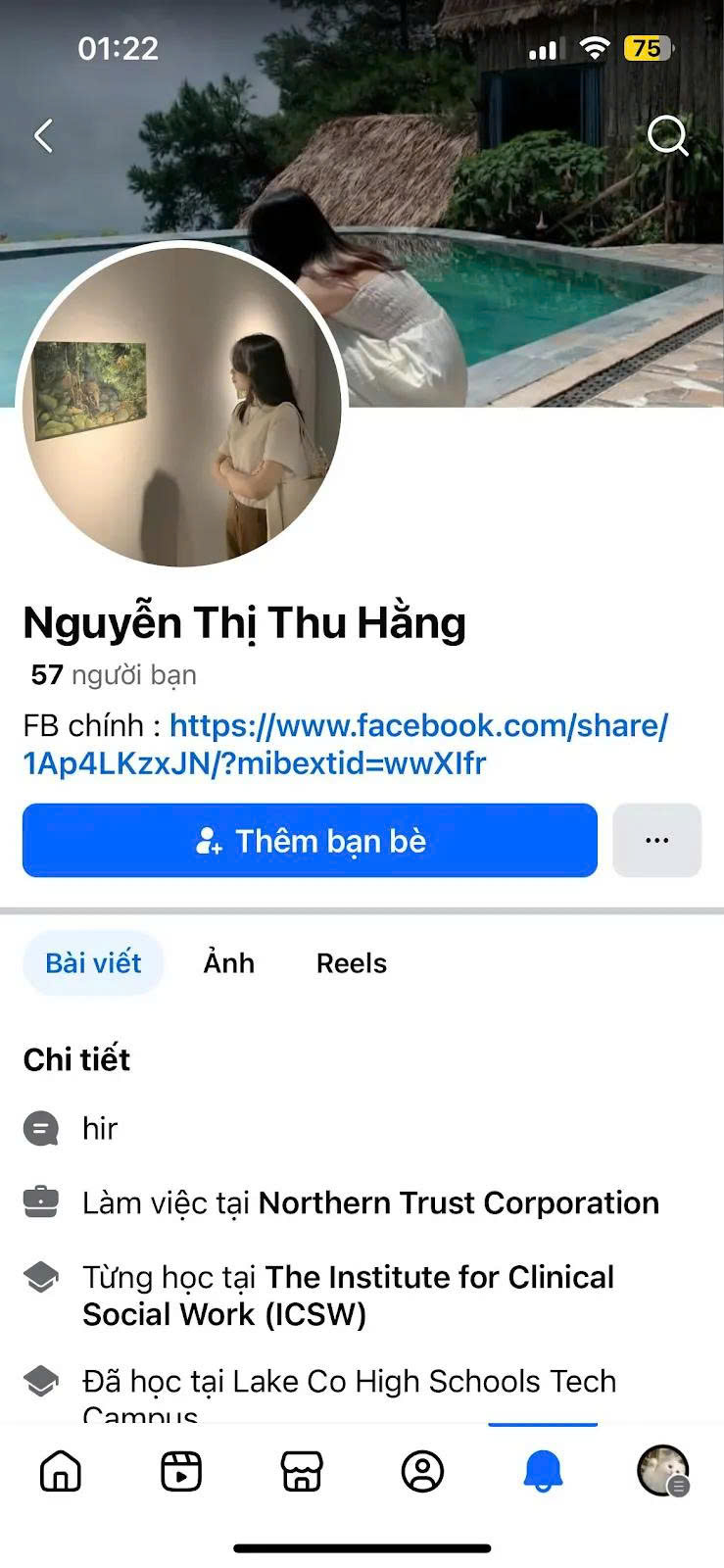
Task: View the 57 người bạn friends list
Action: point(114,675)
